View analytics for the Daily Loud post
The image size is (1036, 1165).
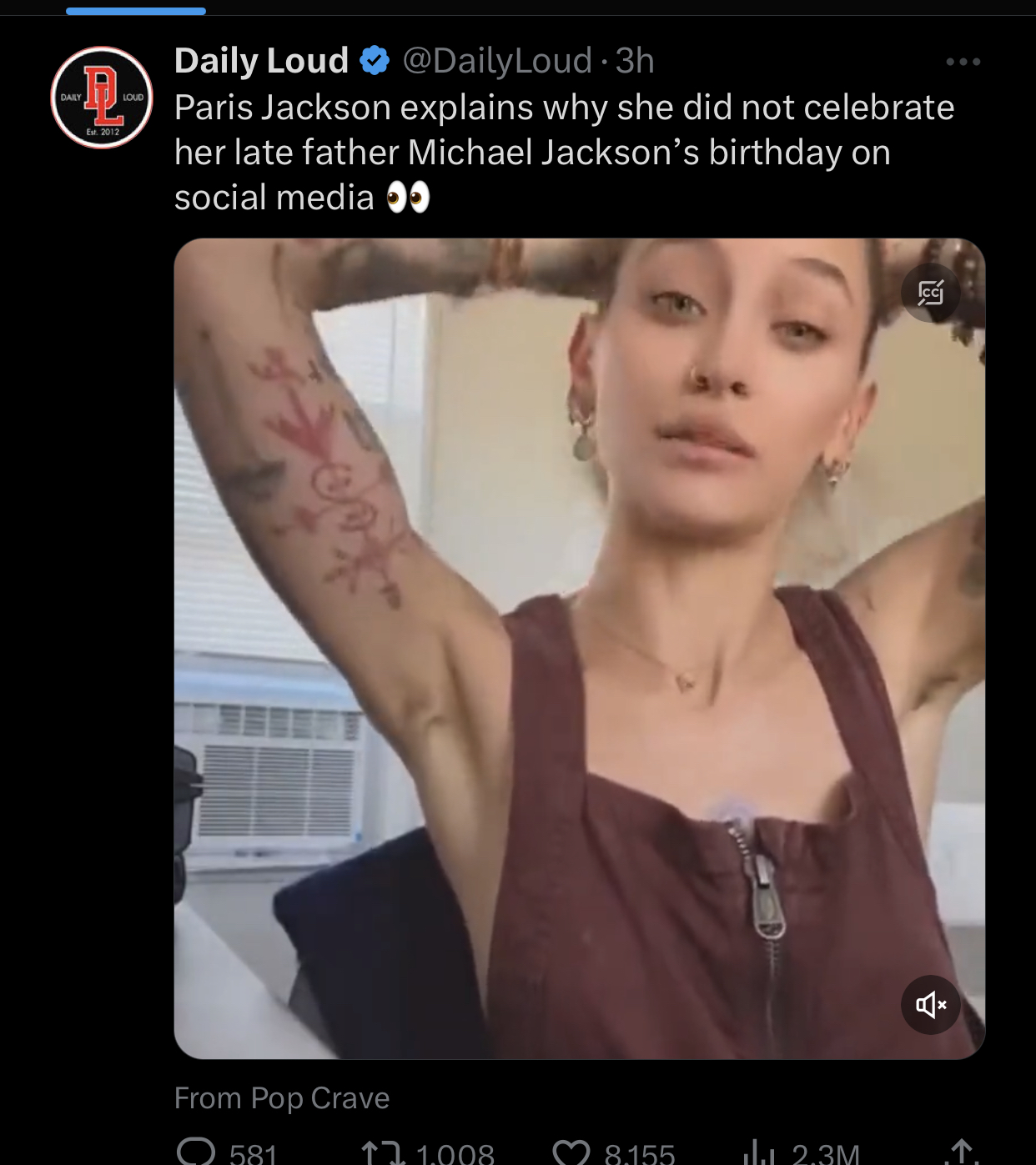click(759, 1152)
